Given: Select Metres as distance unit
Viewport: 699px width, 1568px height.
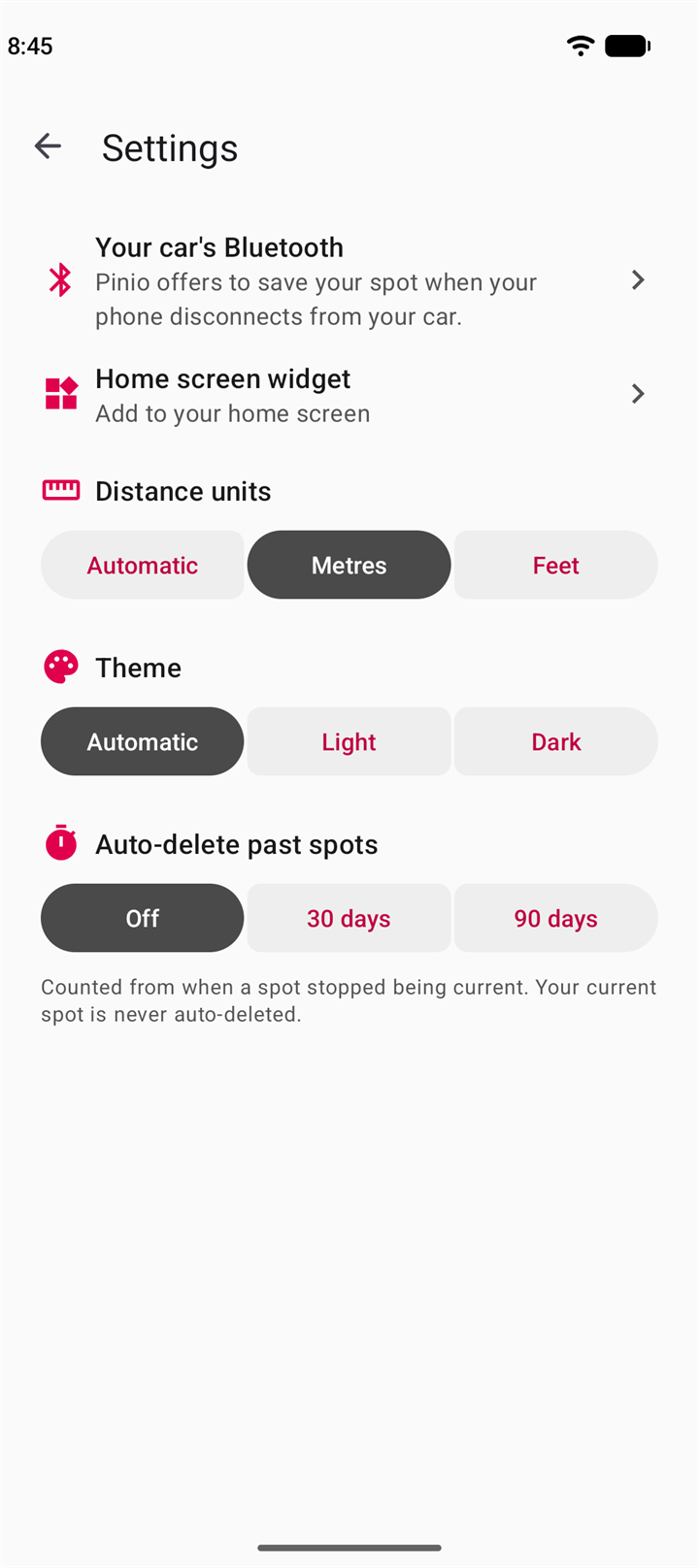Looking at the screenshot, I should tap(349, 565).
